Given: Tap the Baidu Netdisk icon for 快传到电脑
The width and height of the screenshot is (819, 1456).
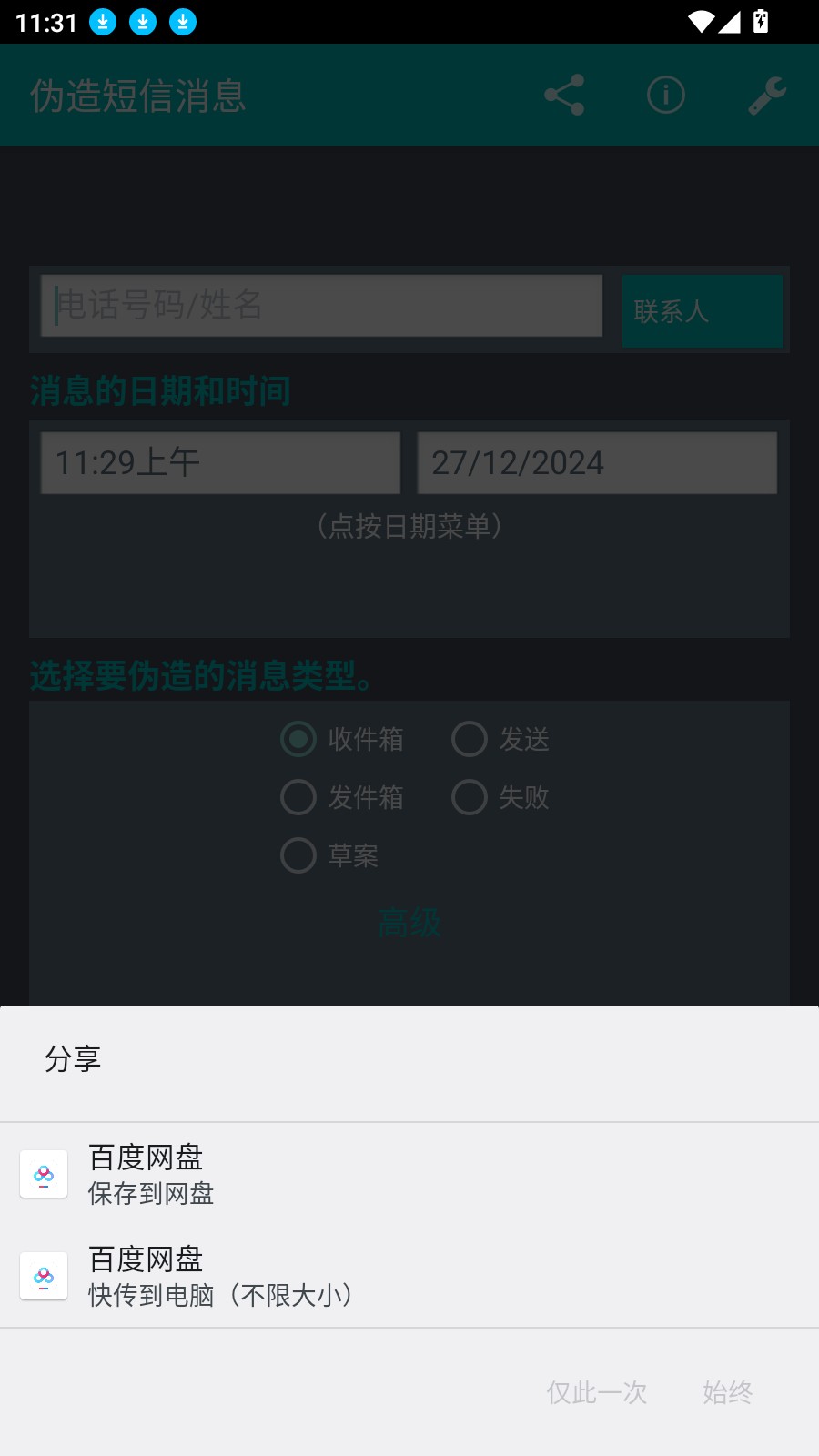Looking at the screenshot, I should pos(43,1276).
